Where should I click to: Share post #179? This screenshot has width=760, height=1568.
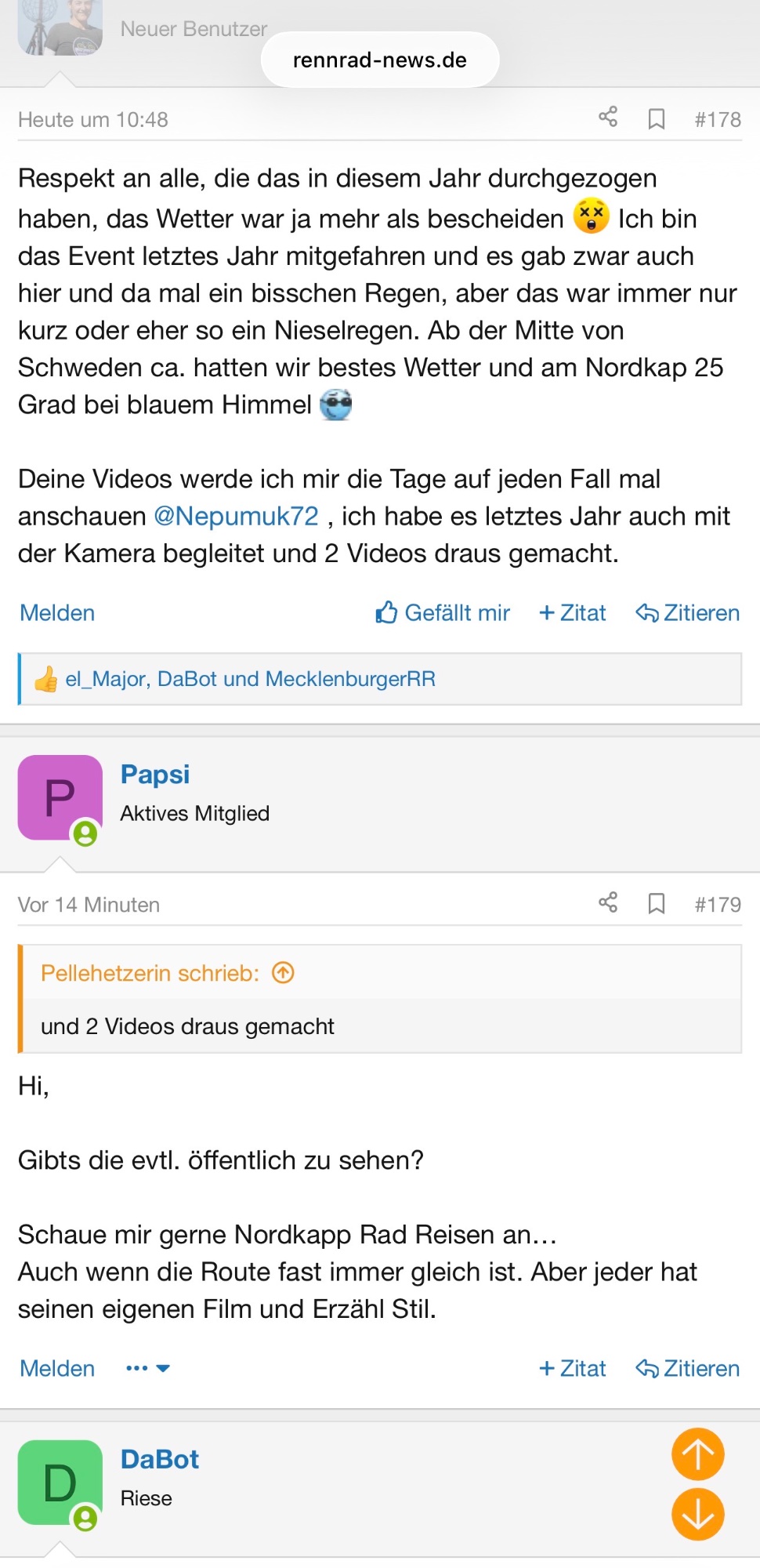pyautogui.click(x=608, y=902)
